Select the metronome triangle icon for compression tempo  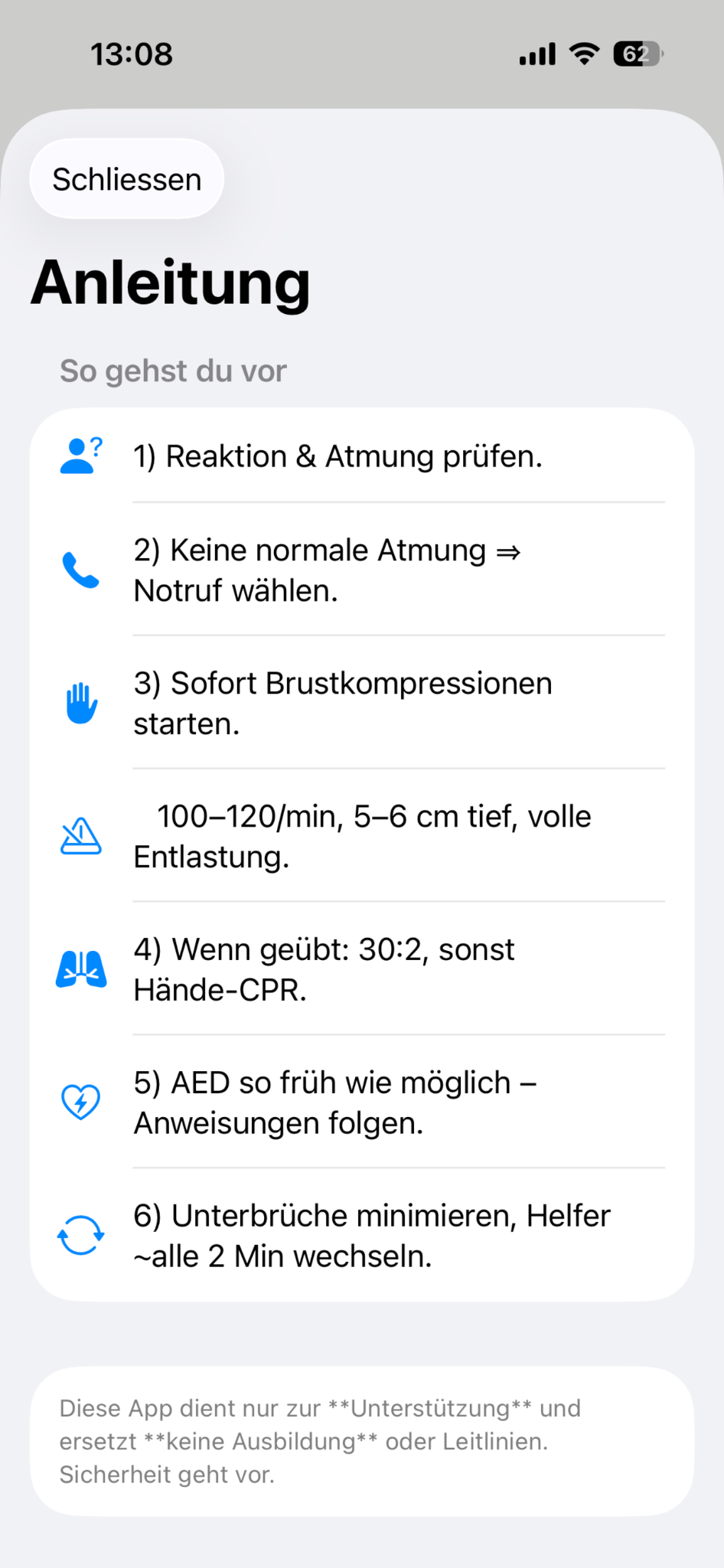coord(80,836)
